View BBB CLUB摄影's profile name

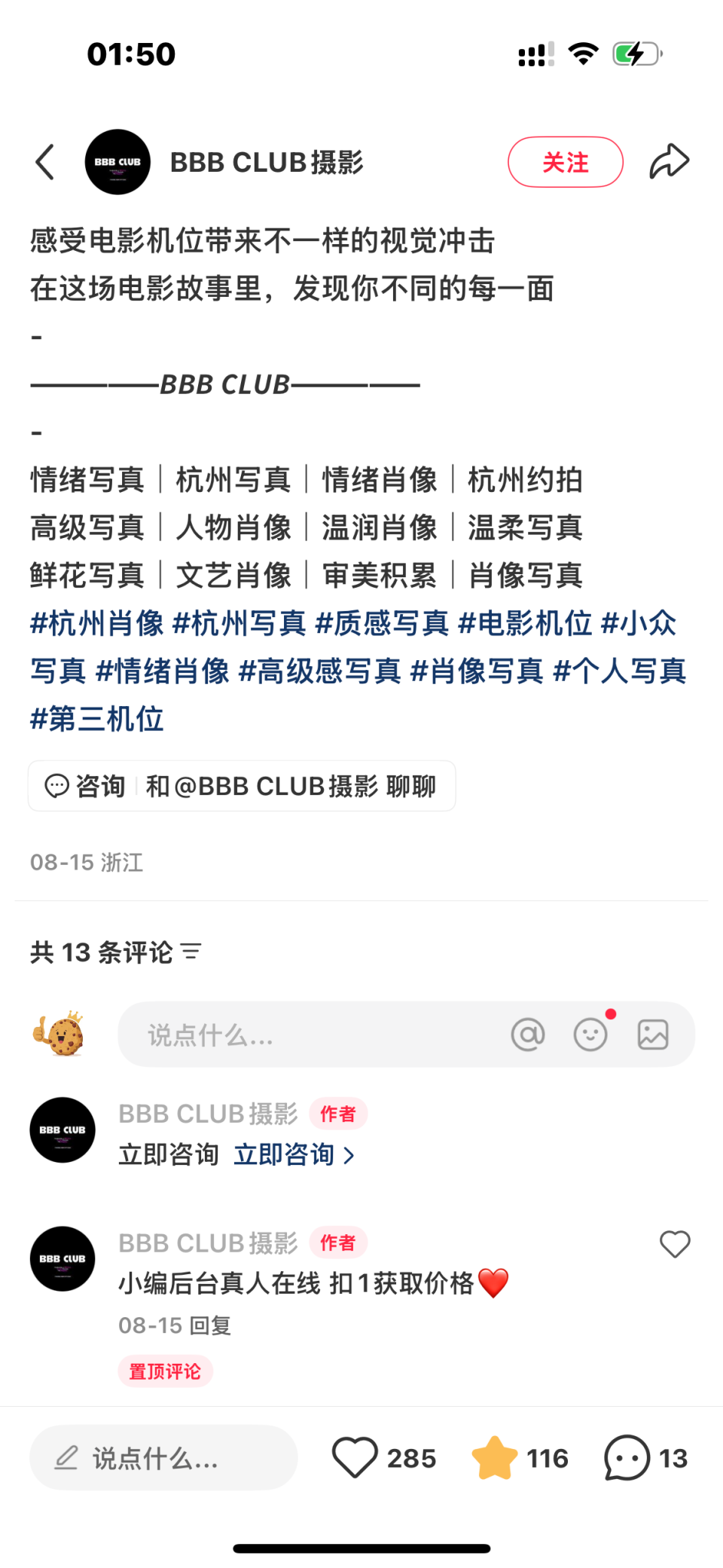[267, 161]
